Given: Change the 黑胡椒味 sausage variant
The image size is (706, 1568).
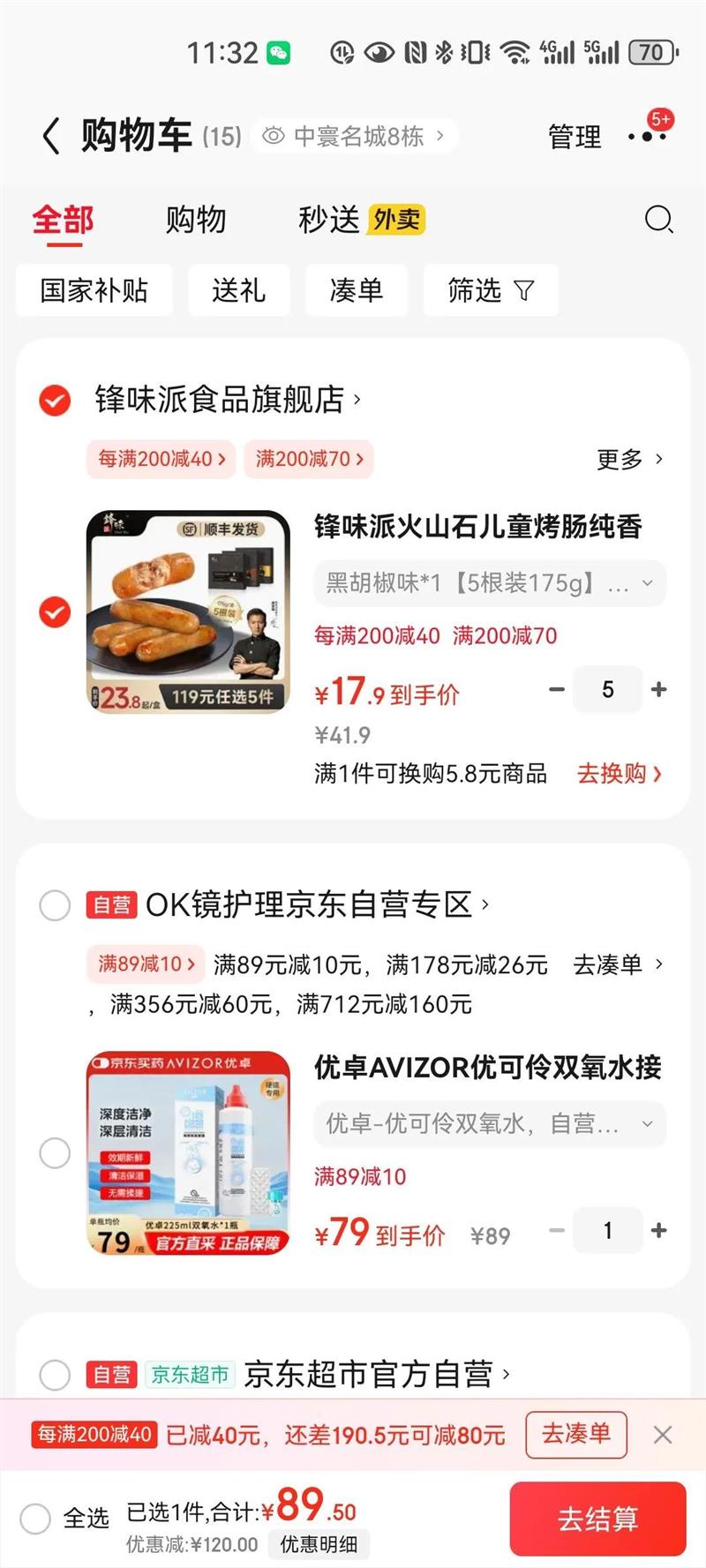Looking at the screenshot, I should [490, 583].
